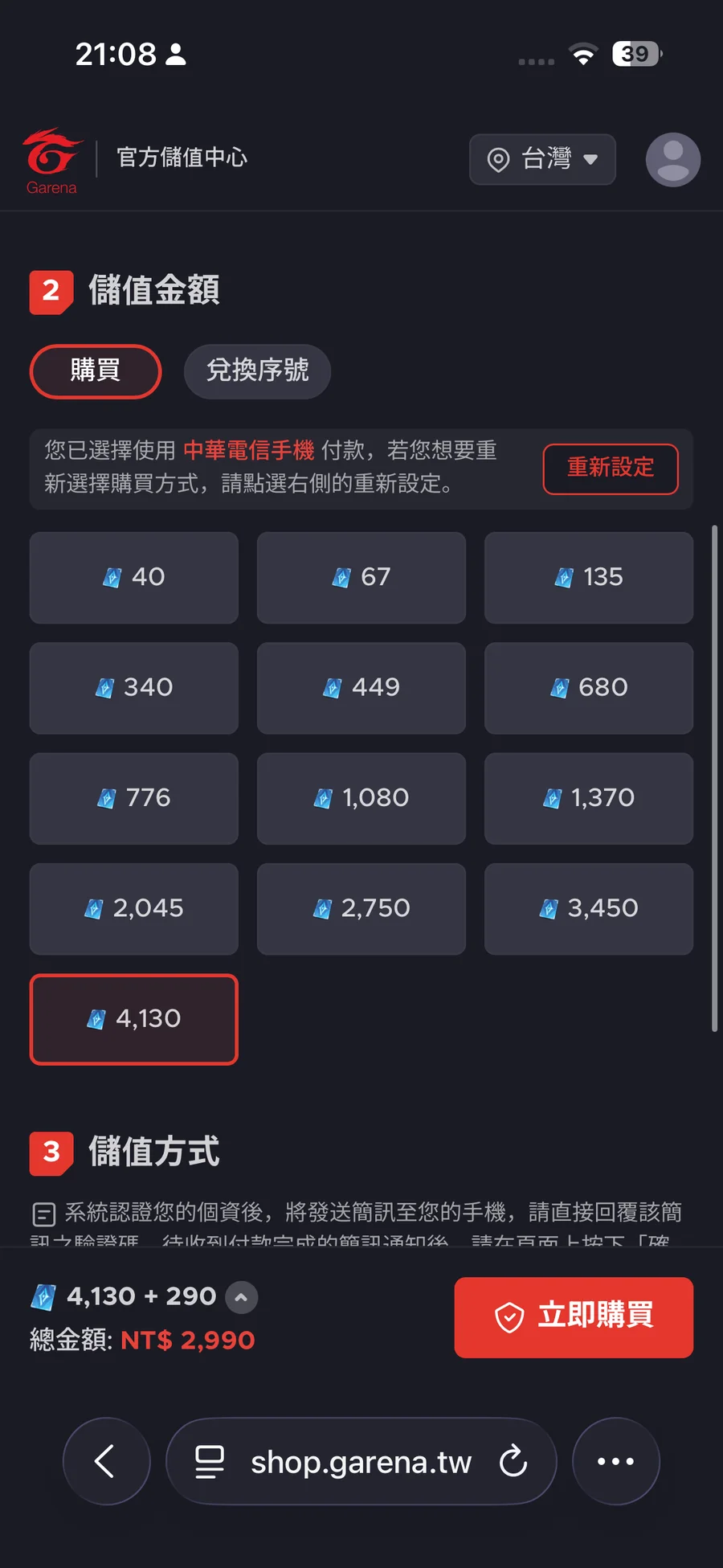Image resolution: width=723 pixels, height=1568 pixels.
Task: Reload the shop.garena.tw page
Action: pos(513,1461)
